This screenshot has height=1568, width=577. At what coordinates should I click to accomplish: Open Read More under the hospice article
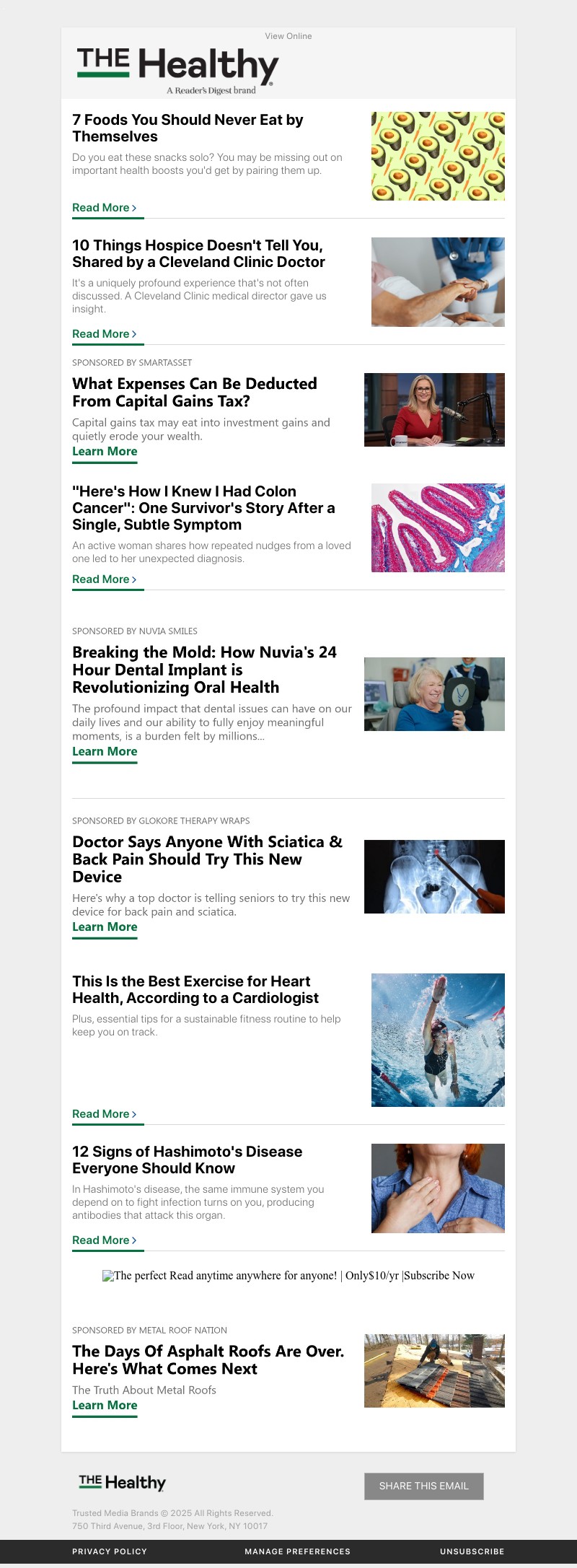click(x=104, y=334)
